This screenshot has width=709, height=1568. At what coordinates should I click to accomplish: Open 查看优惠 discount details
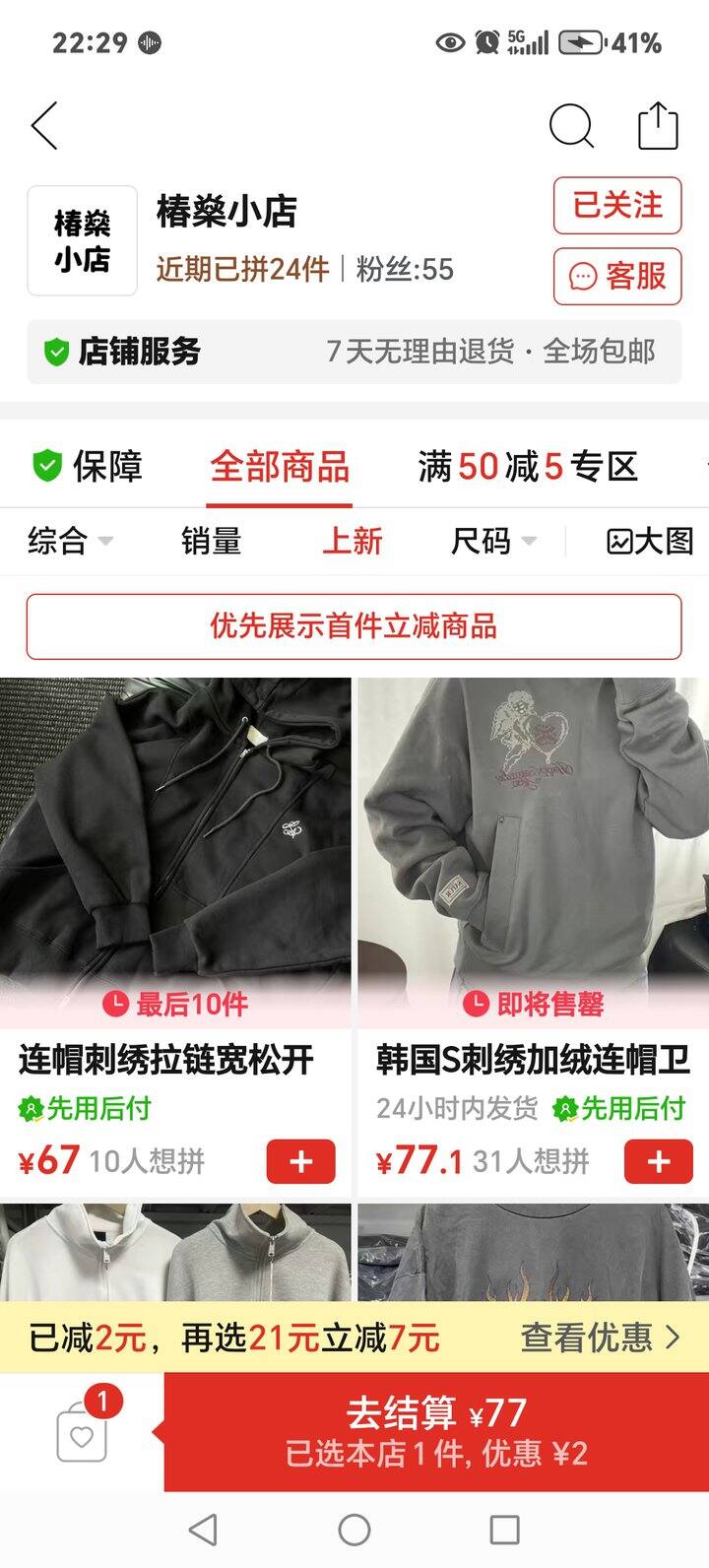click(x=601, y=1337)
